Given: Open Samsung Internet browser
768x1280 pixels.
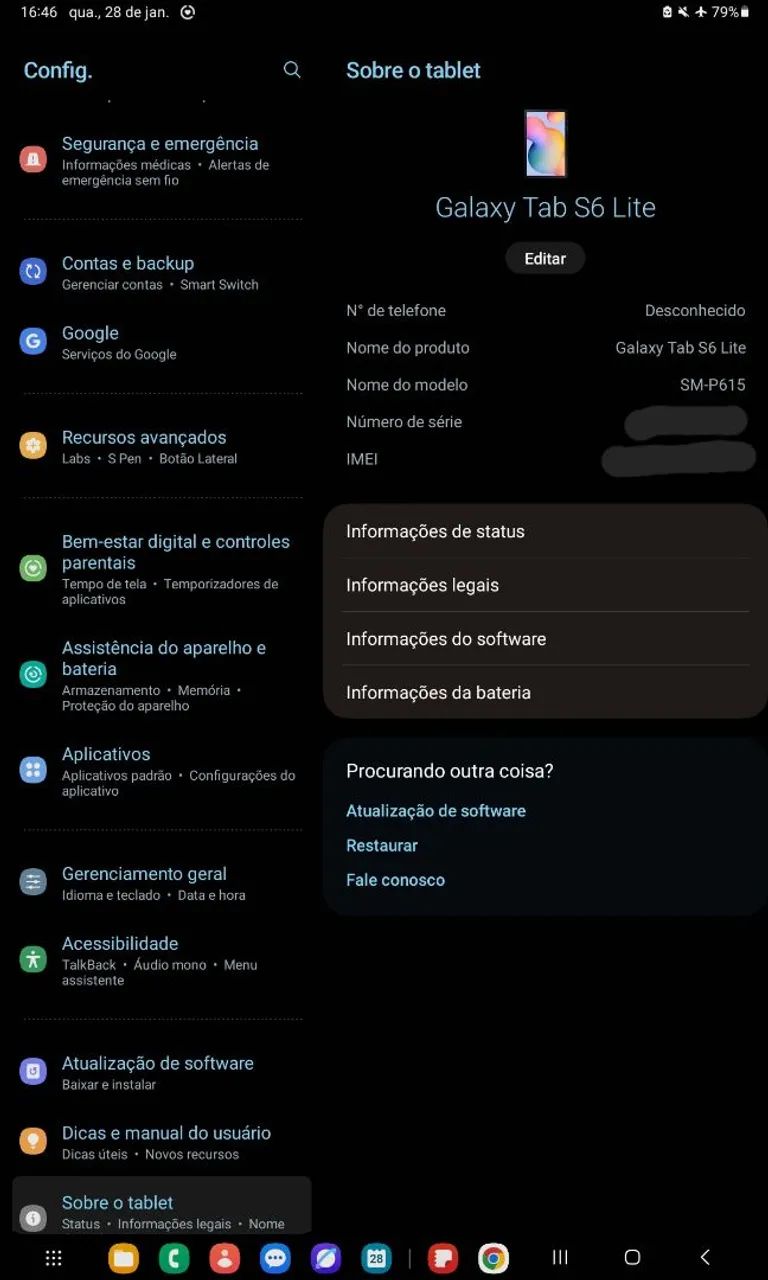Looking at the screenshot, I should 325,1257.
